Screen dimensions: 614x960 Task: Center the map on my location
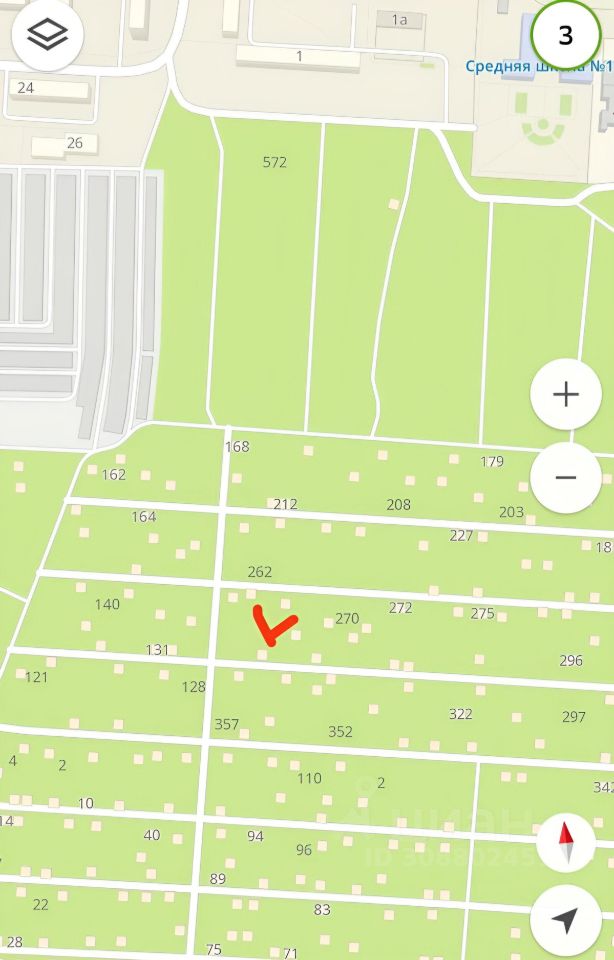pyautogui.click(x=565, y=919)
